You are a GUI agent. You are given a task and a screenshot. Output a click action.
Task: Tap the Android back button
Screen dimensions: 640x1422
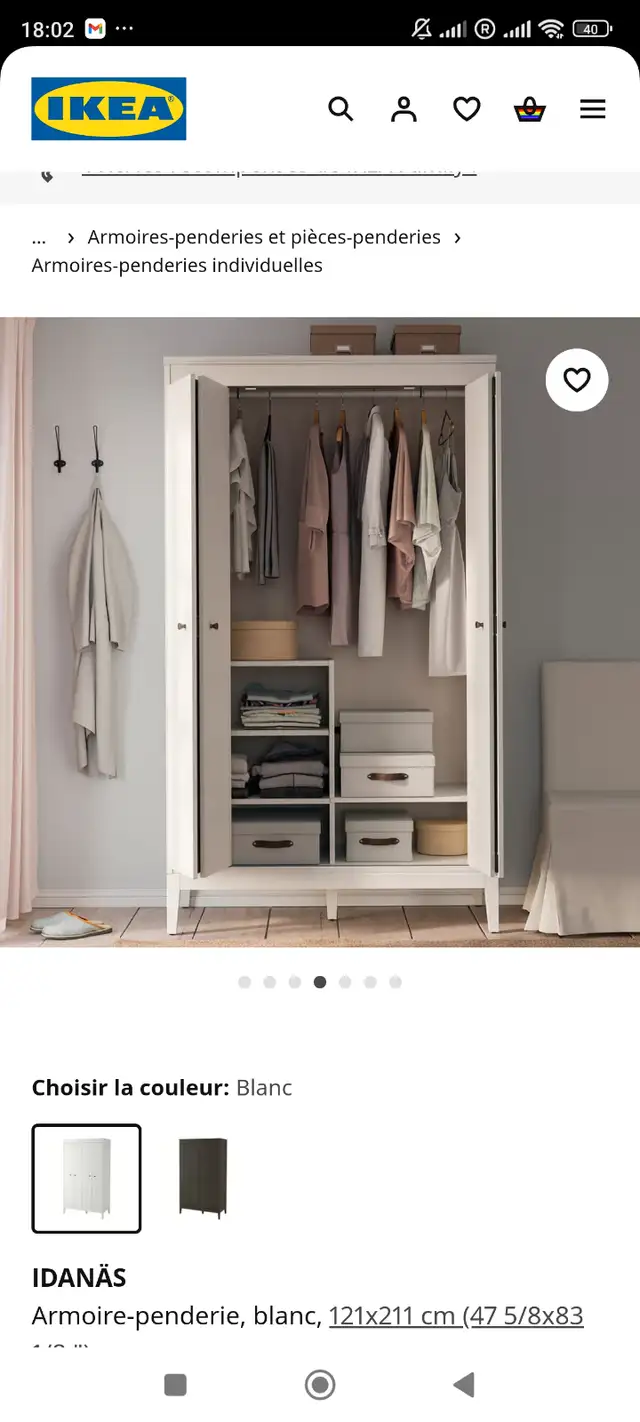(x=463, y=1384)
